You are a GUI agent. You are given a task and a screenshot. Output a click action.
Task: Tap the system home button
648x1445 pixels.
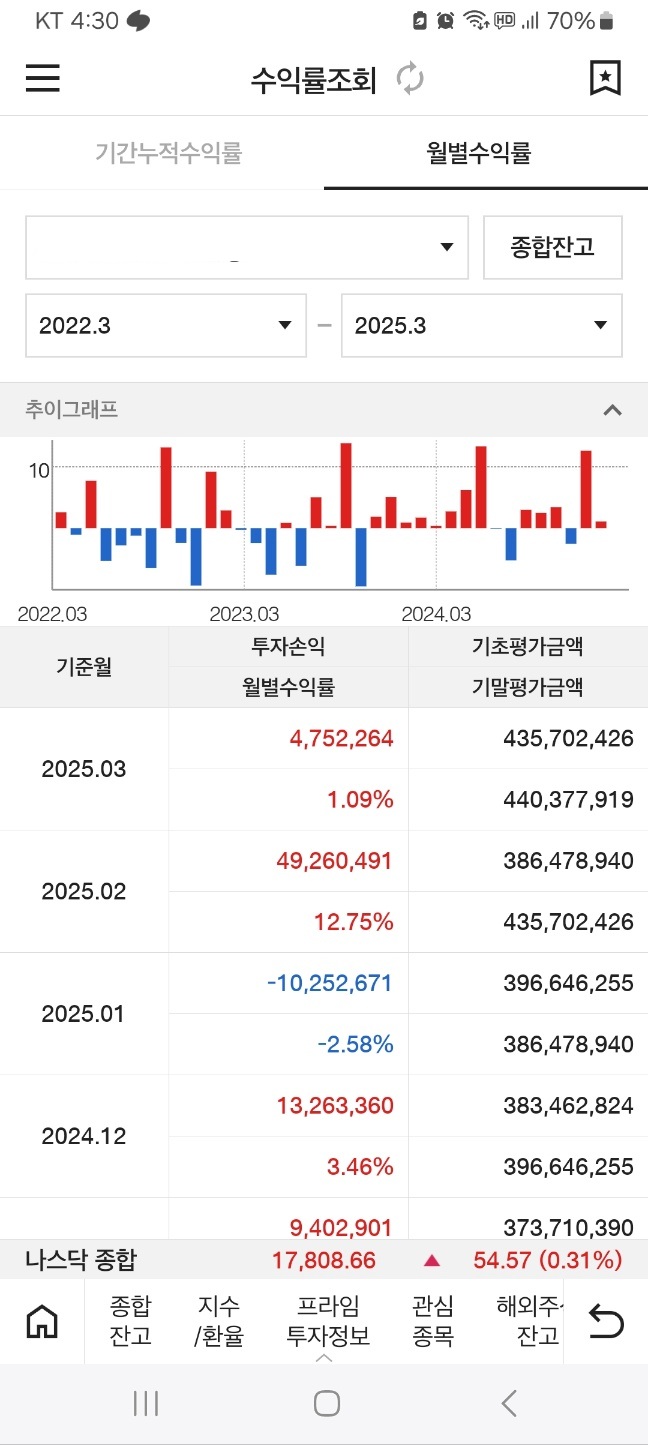[x=327, y=1404]
